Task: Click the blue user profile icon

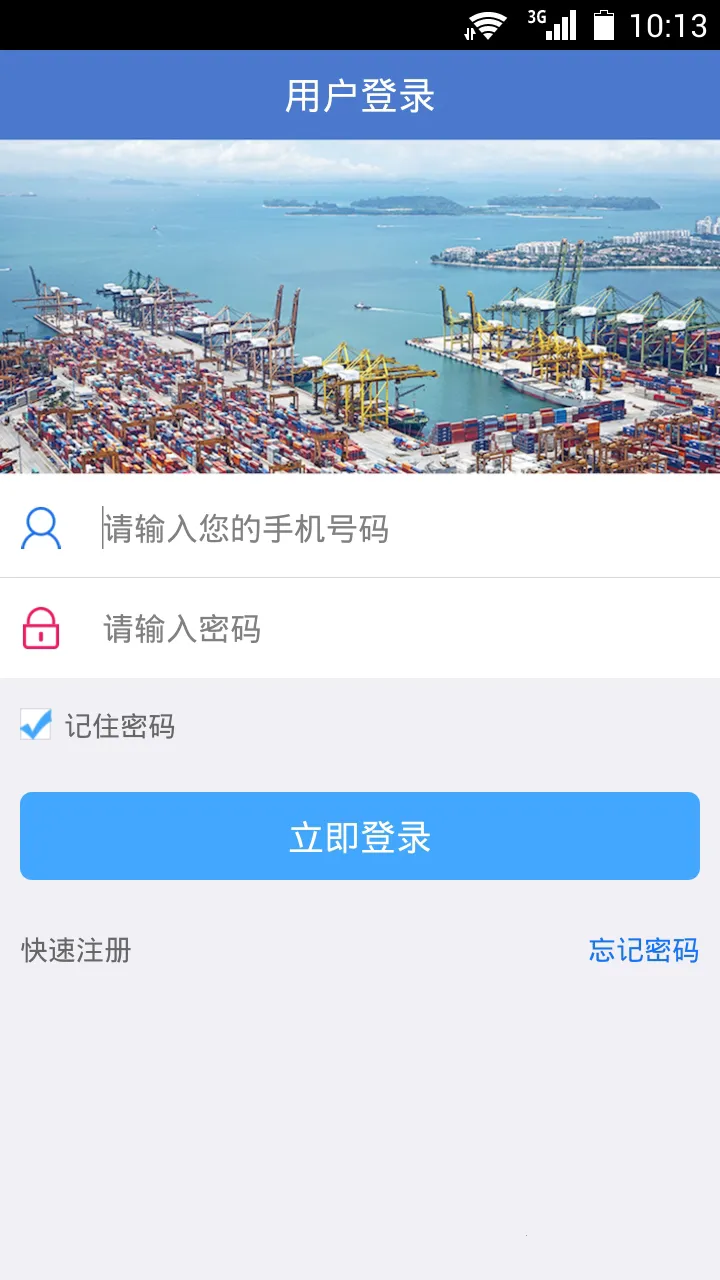Action: coord(40,527)
